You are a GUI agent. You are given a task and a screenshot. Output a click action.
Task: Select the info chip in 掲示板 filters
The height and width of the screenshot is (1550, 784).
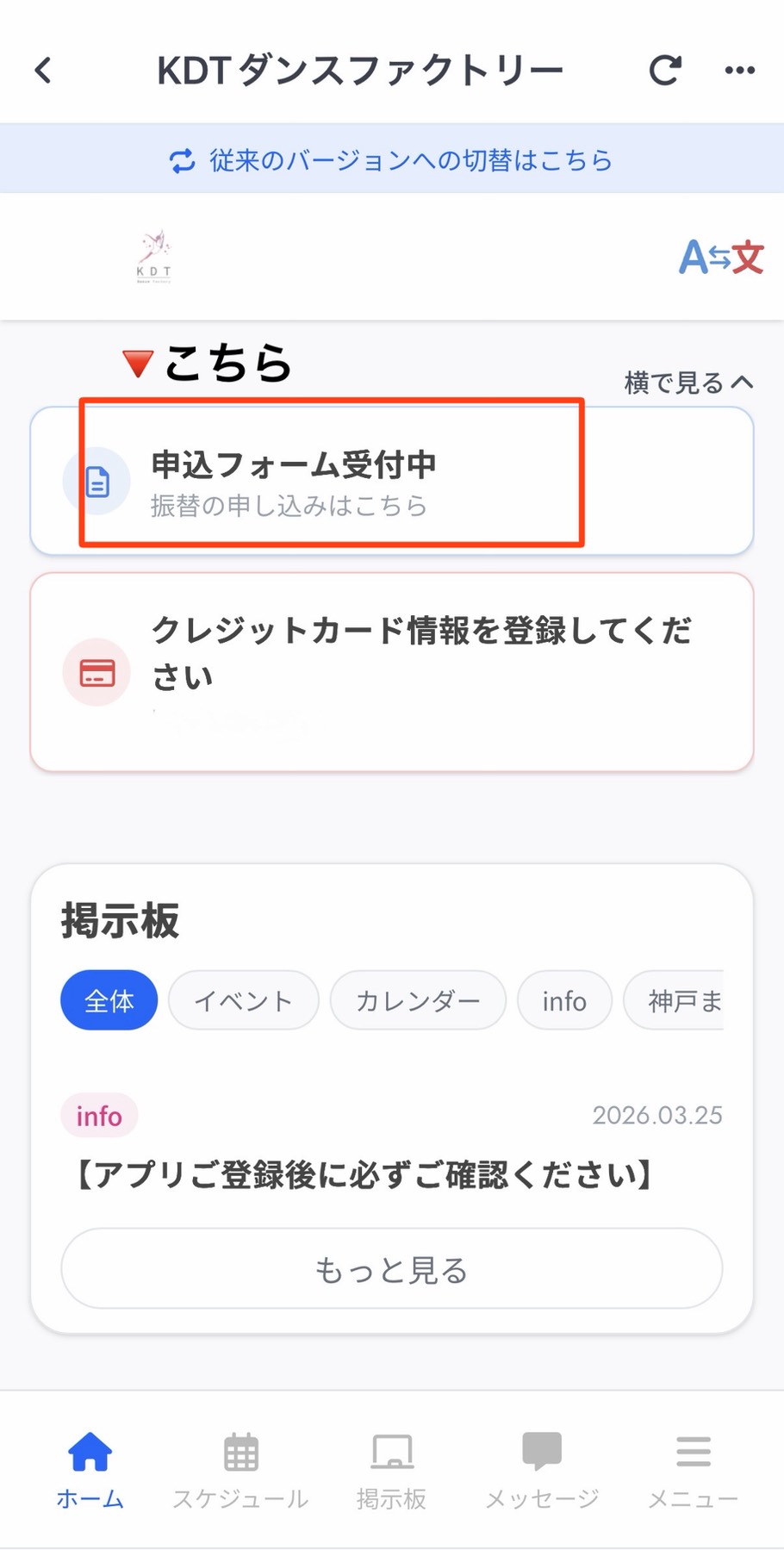pos(564,1000)
